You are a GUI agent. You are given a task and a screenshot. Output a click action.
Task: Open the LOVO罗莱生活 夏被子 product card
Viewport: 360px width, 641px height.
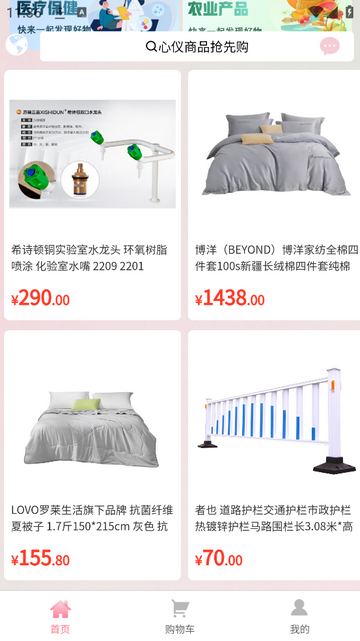click(x=92, y=455)
